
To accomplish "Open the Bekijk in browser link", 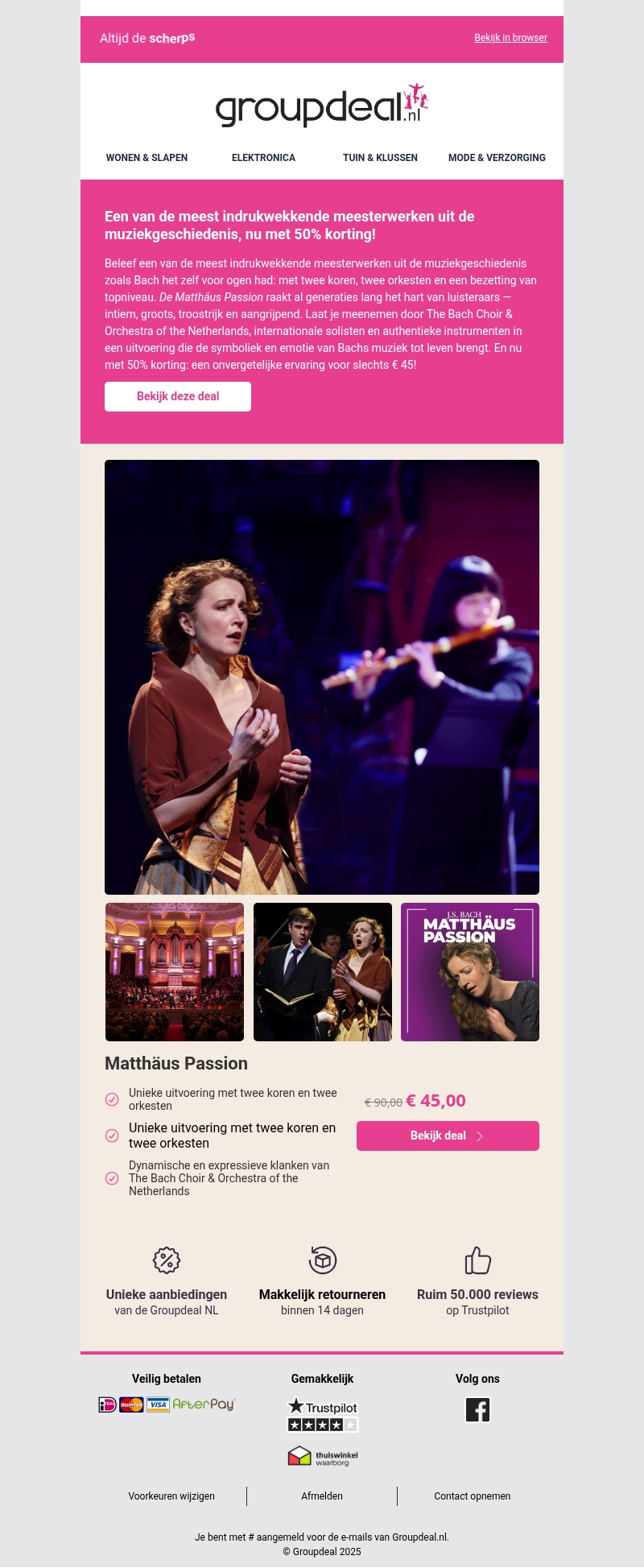I will 510,38.
